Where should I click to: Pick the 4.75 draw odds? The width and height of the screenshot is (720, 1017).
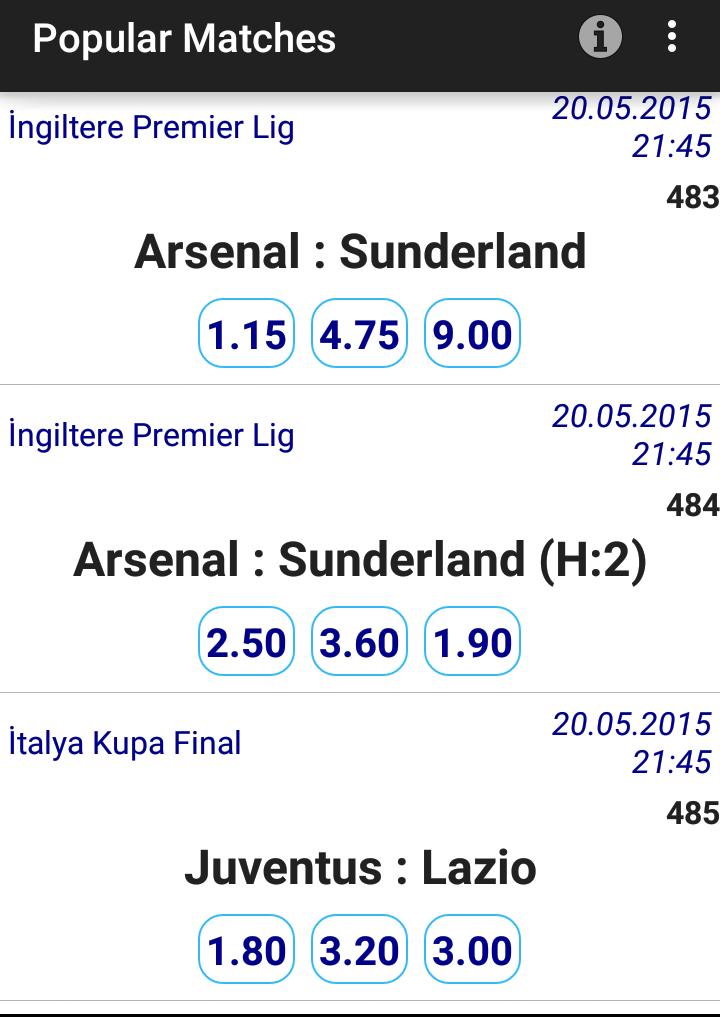pyautogui.click(x=360, y=334)
